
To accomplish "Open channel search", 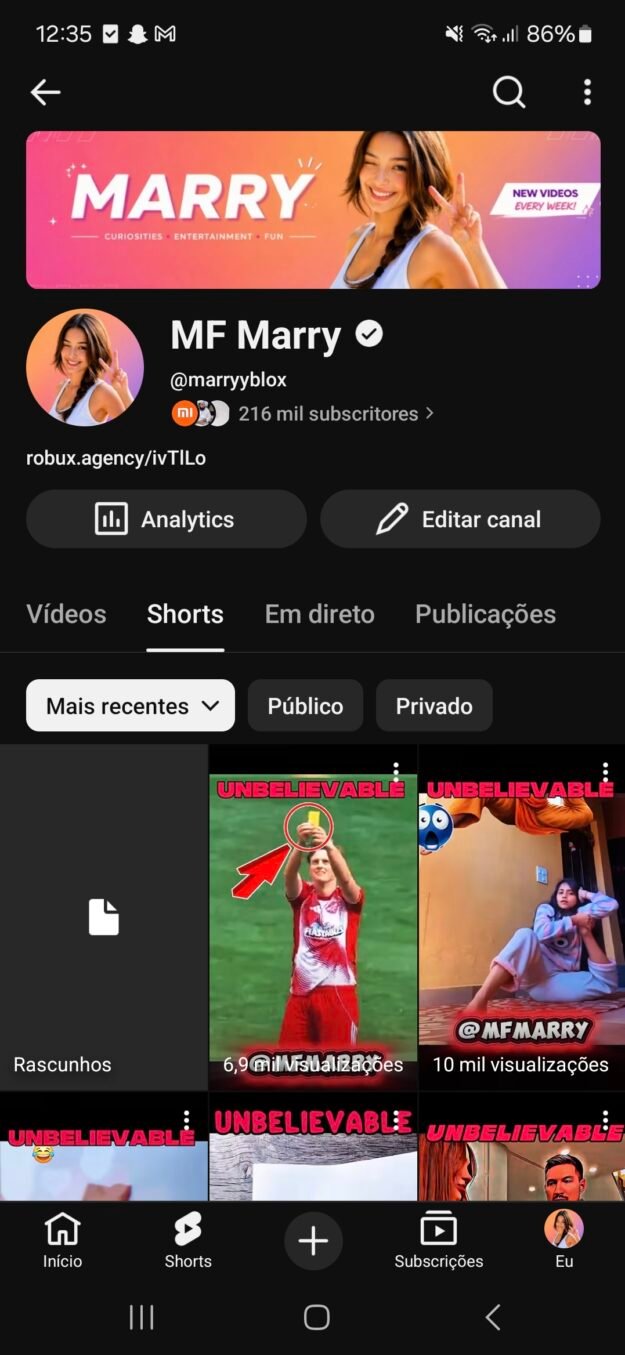I will (x=508, y=93).
